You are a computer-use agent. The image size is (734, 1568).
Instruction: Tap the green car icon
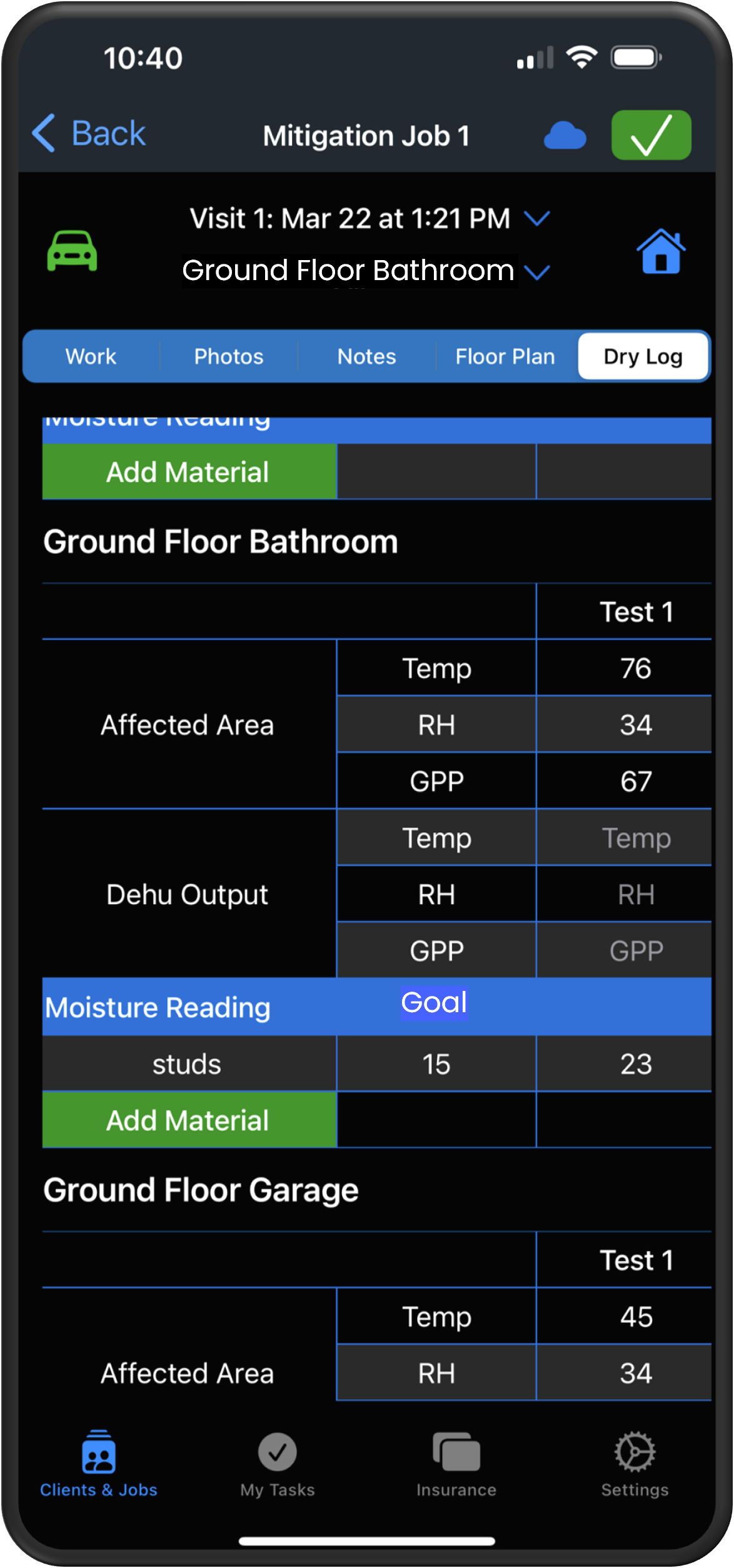[73, 251]
